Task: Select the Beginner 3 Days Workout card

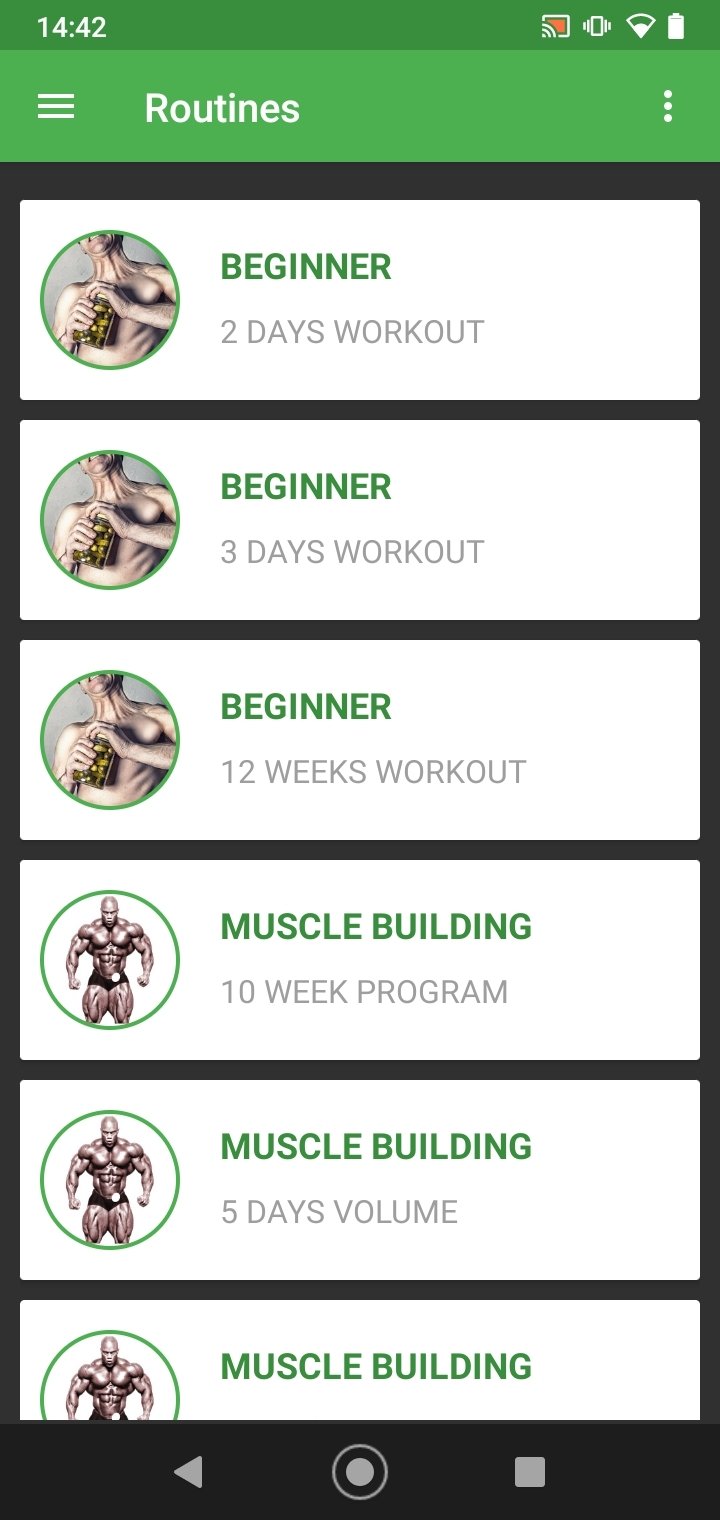Action: (360, 520)
